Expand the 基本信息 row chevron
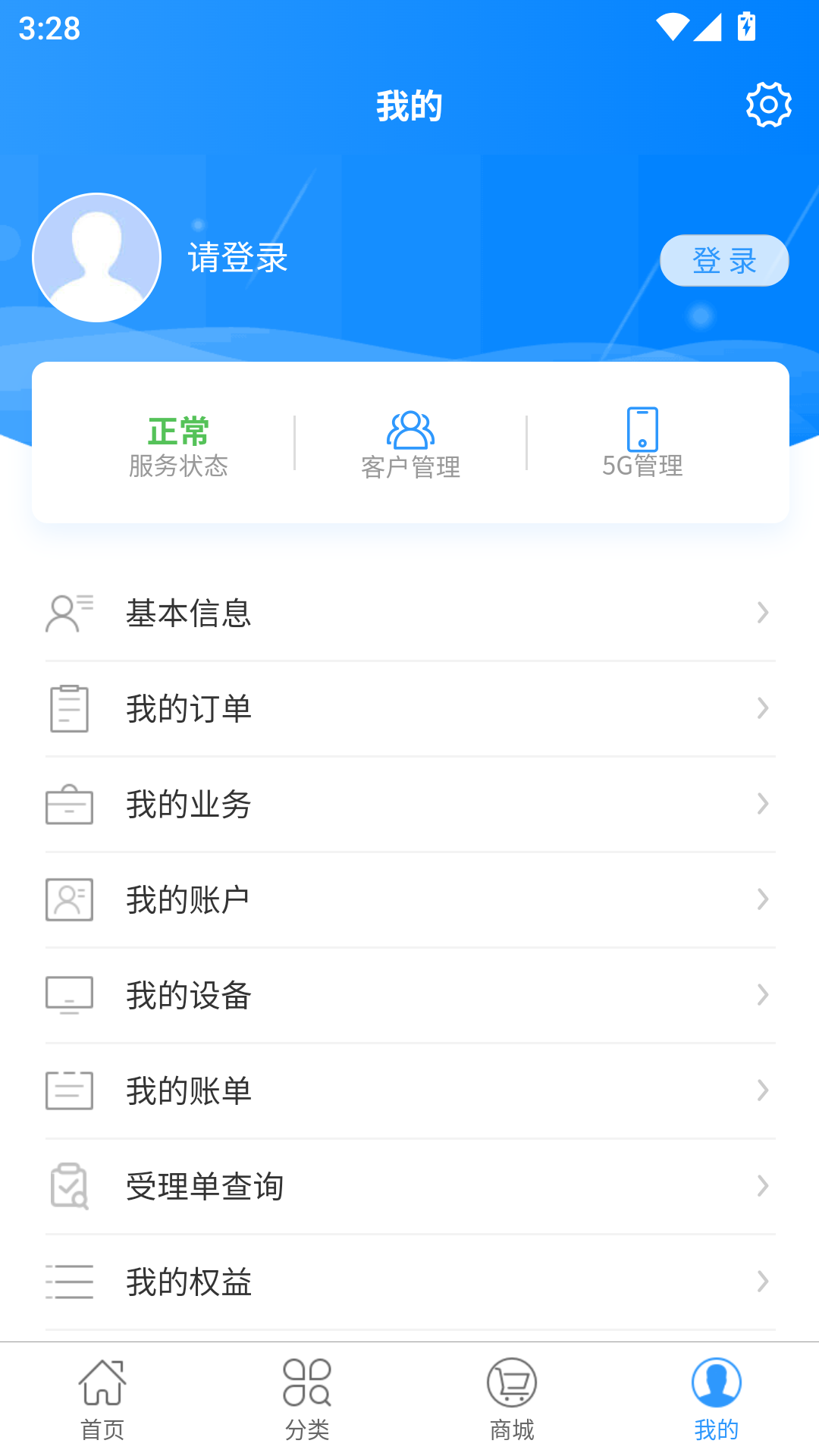 pyautogui.click(x=762, y=613)
